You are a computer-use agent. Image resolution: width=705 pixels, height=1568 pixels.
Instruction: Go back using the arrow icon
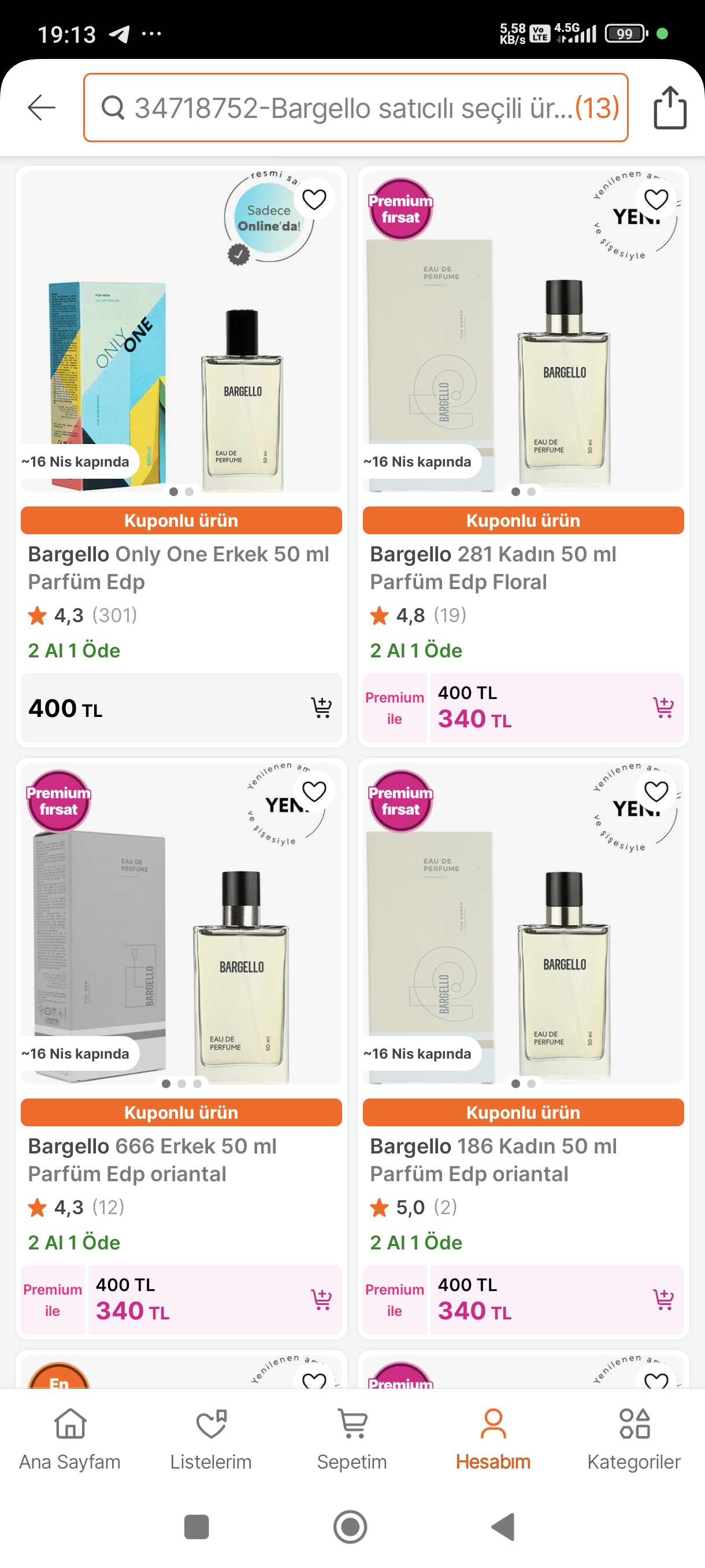42,108
